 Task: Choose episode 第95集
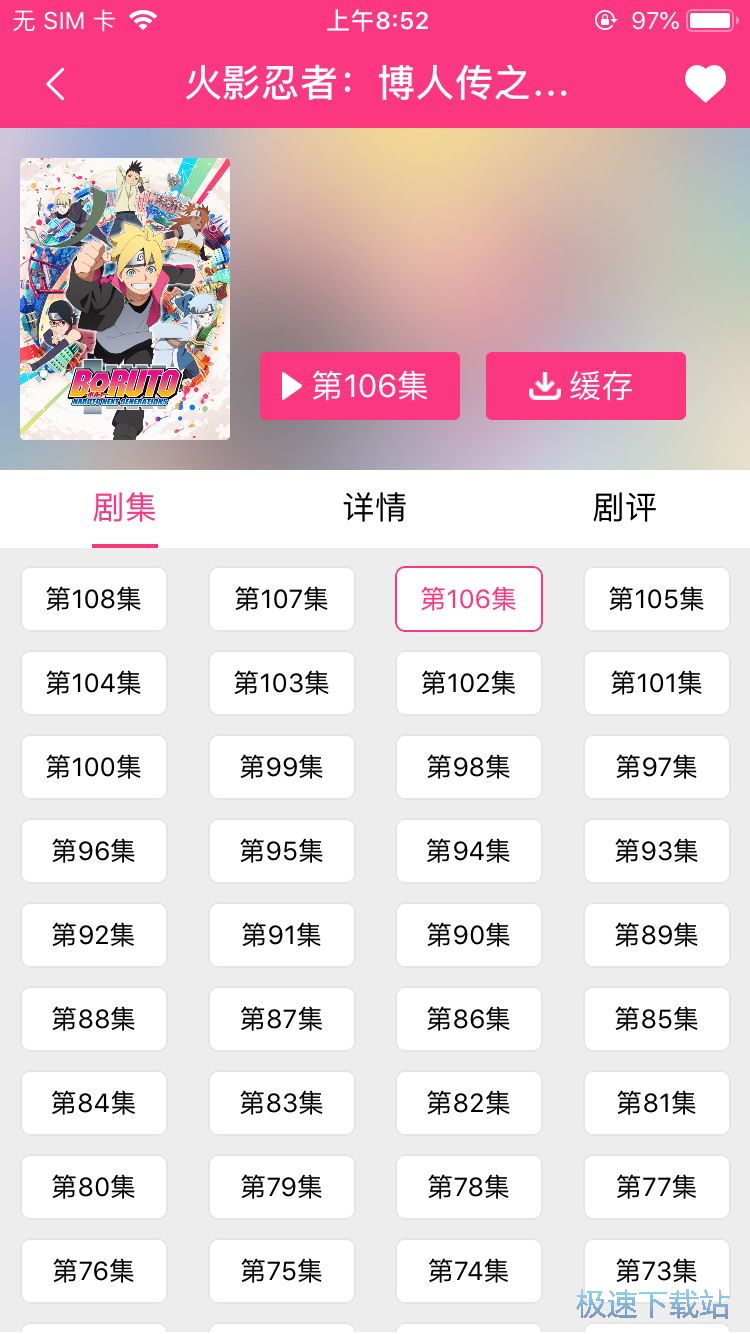(281, 851)
